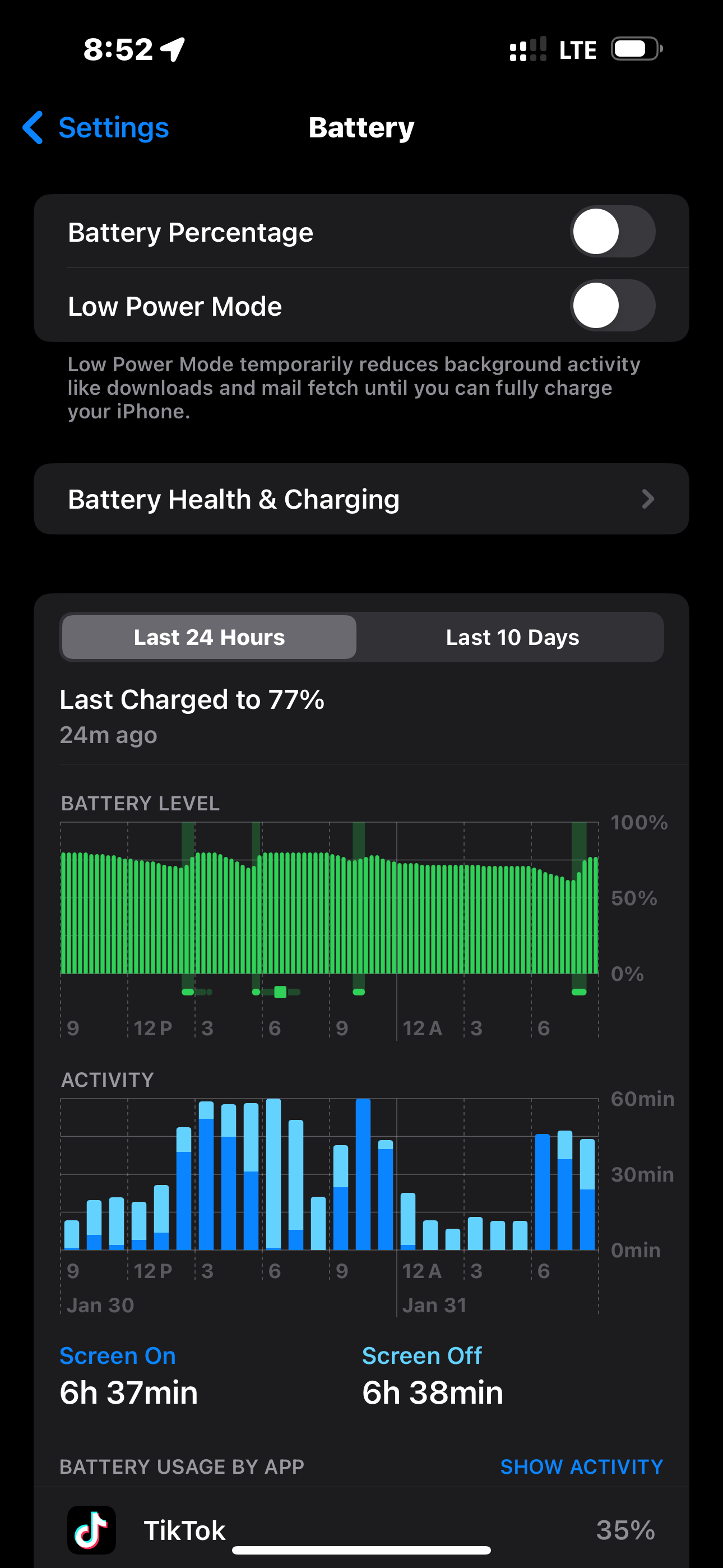Tap Show Activity link
The width and height of the screenshot is (723, 1568).
(581, 1466)
